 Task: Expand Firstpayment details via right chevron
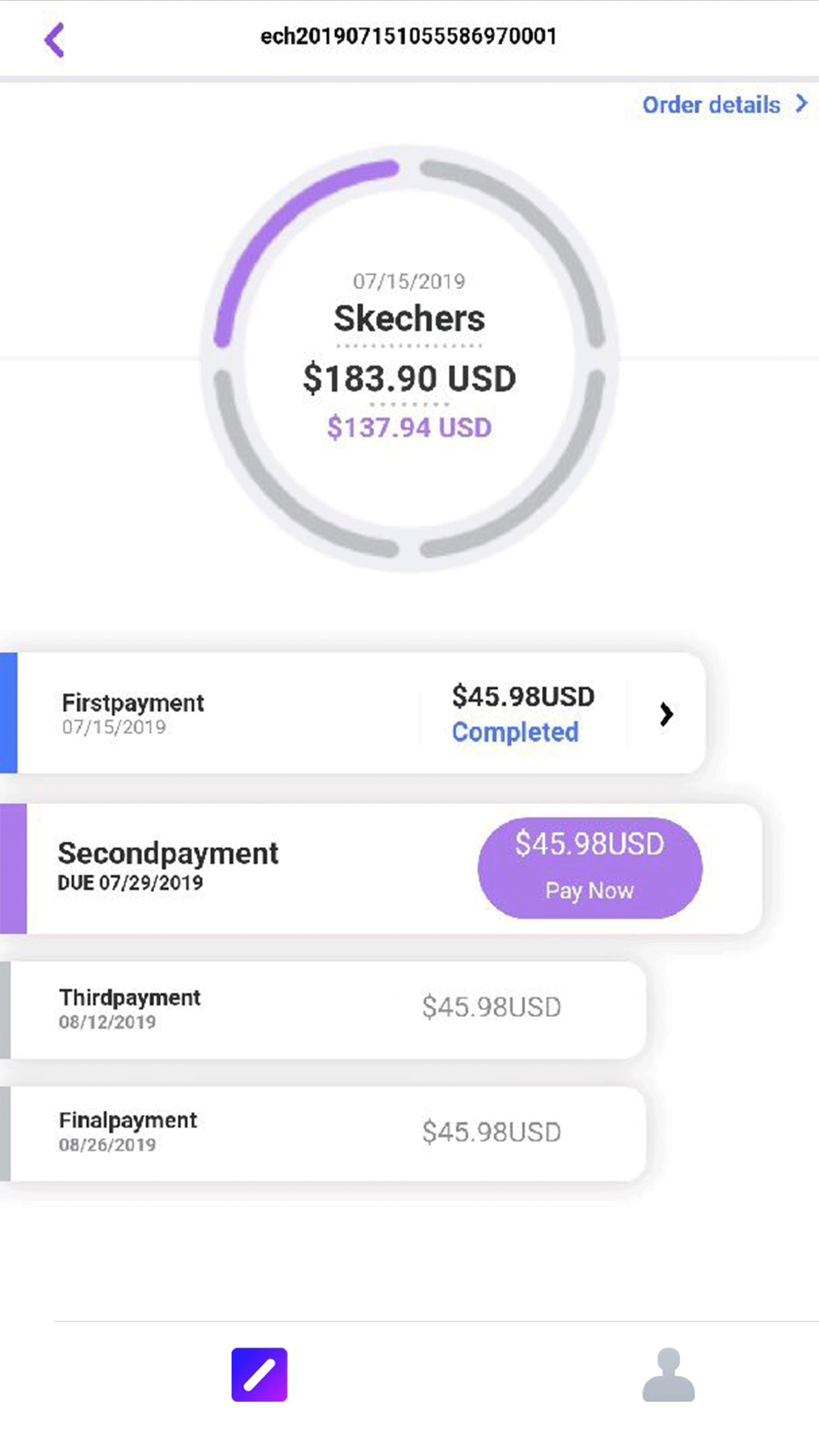[x=667, y=714]
